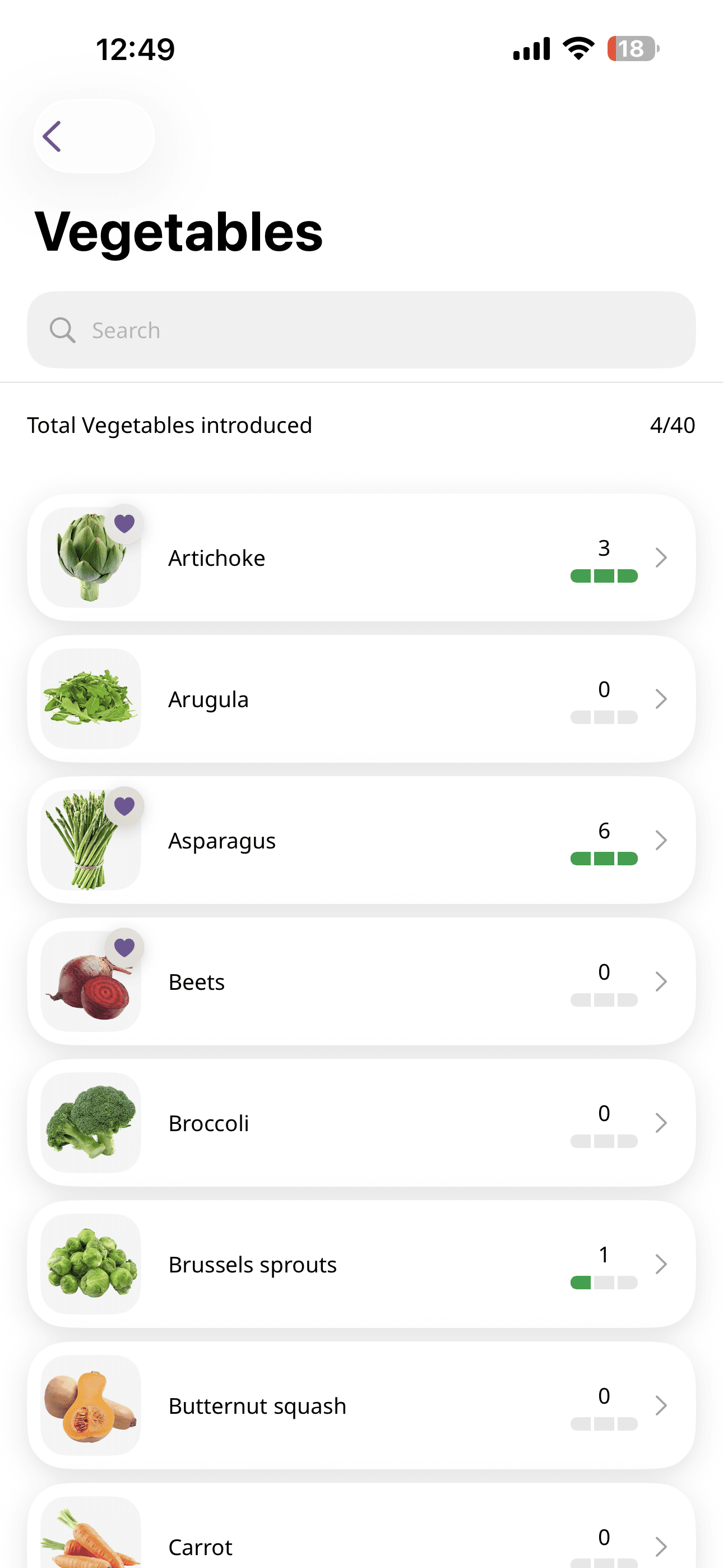Select the Beets row
Screen dimensions: 723x1568
pyautogui.click(x=361, y=981)
